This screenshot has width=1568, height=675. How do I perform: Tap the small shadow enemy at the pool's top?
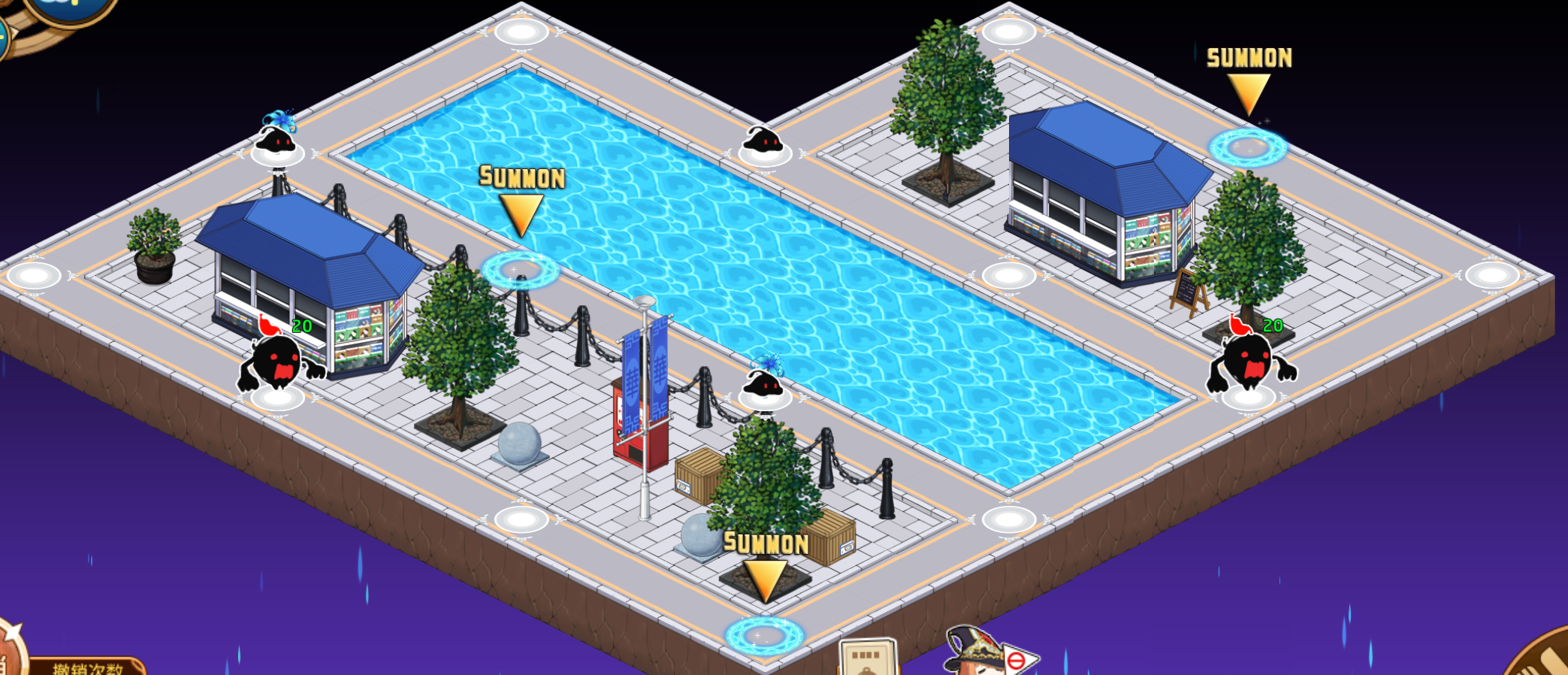tap(764, 143)
